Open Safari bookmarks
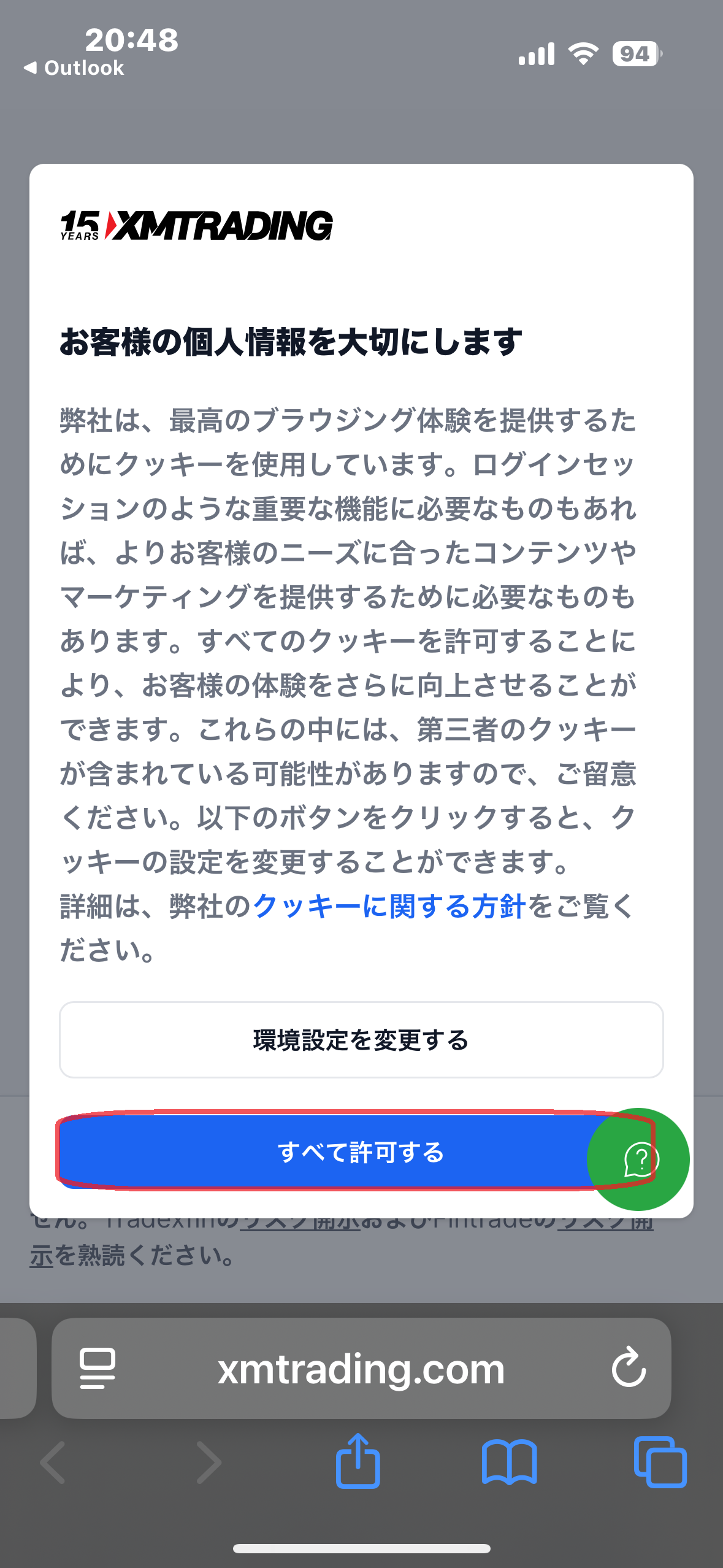 point(509,1463)
